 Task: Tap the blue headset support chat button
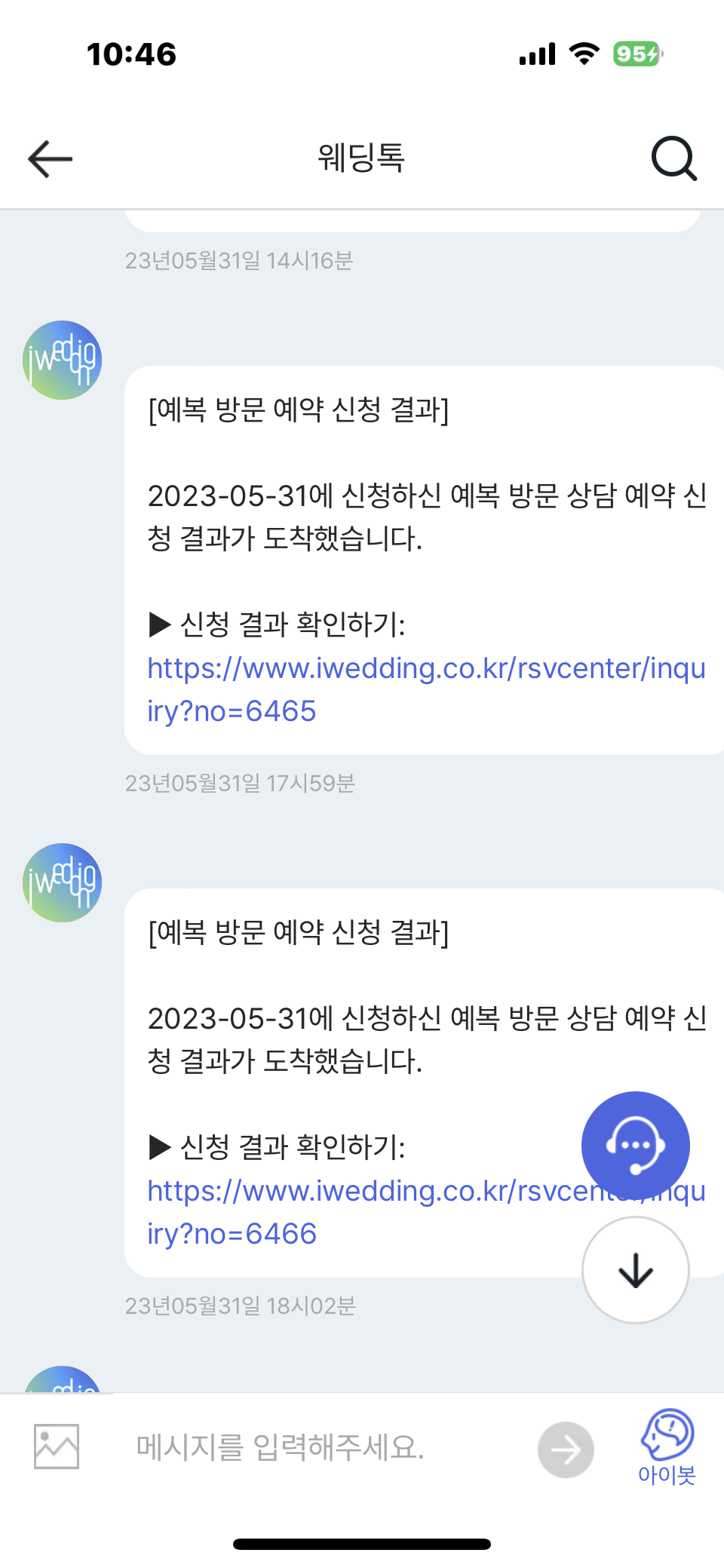636,1146
